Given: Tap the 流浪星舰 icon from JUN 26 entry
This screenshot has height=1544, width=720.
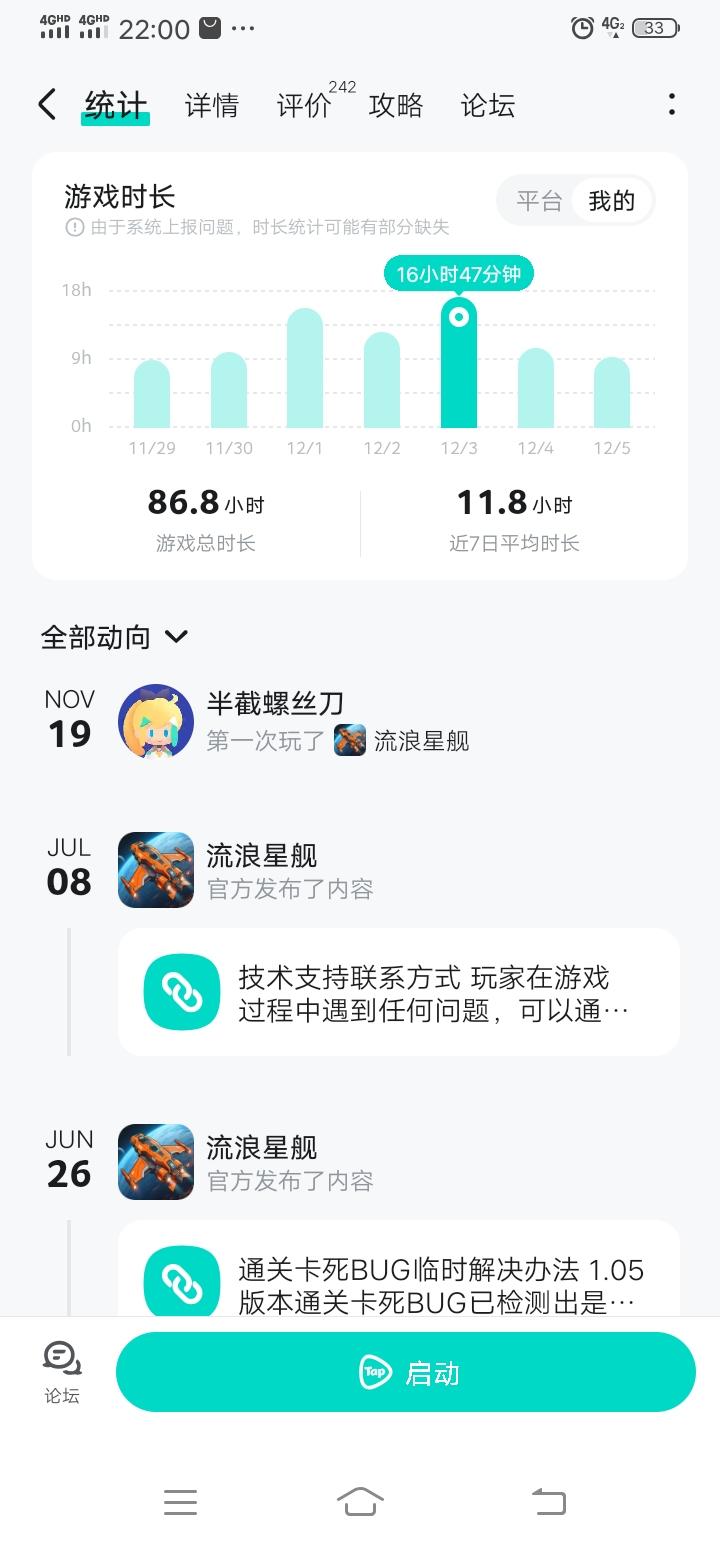Looking at the screenshot, I should [x=155, y=1161].
